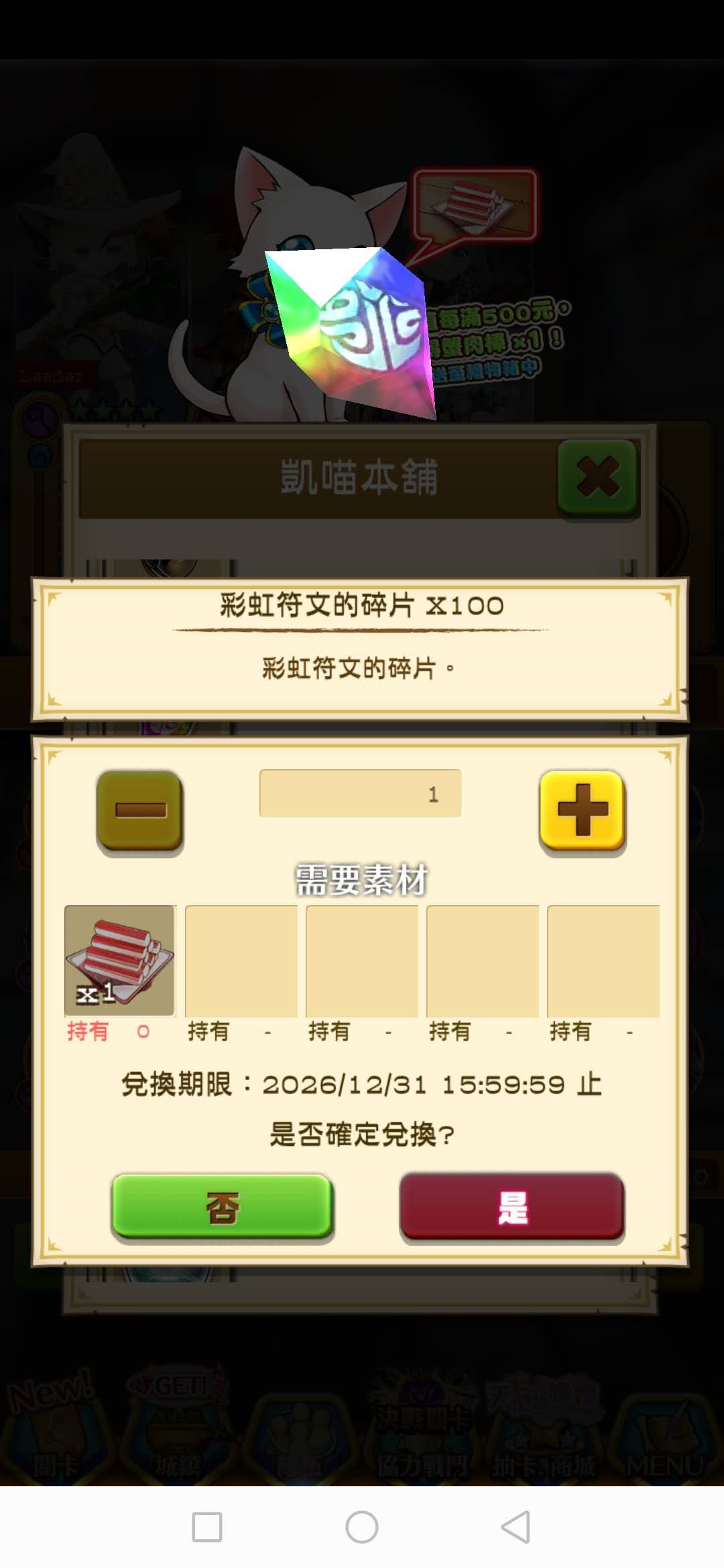Go to the system home screen
724x1568 pixels.
click(362, 1527)
